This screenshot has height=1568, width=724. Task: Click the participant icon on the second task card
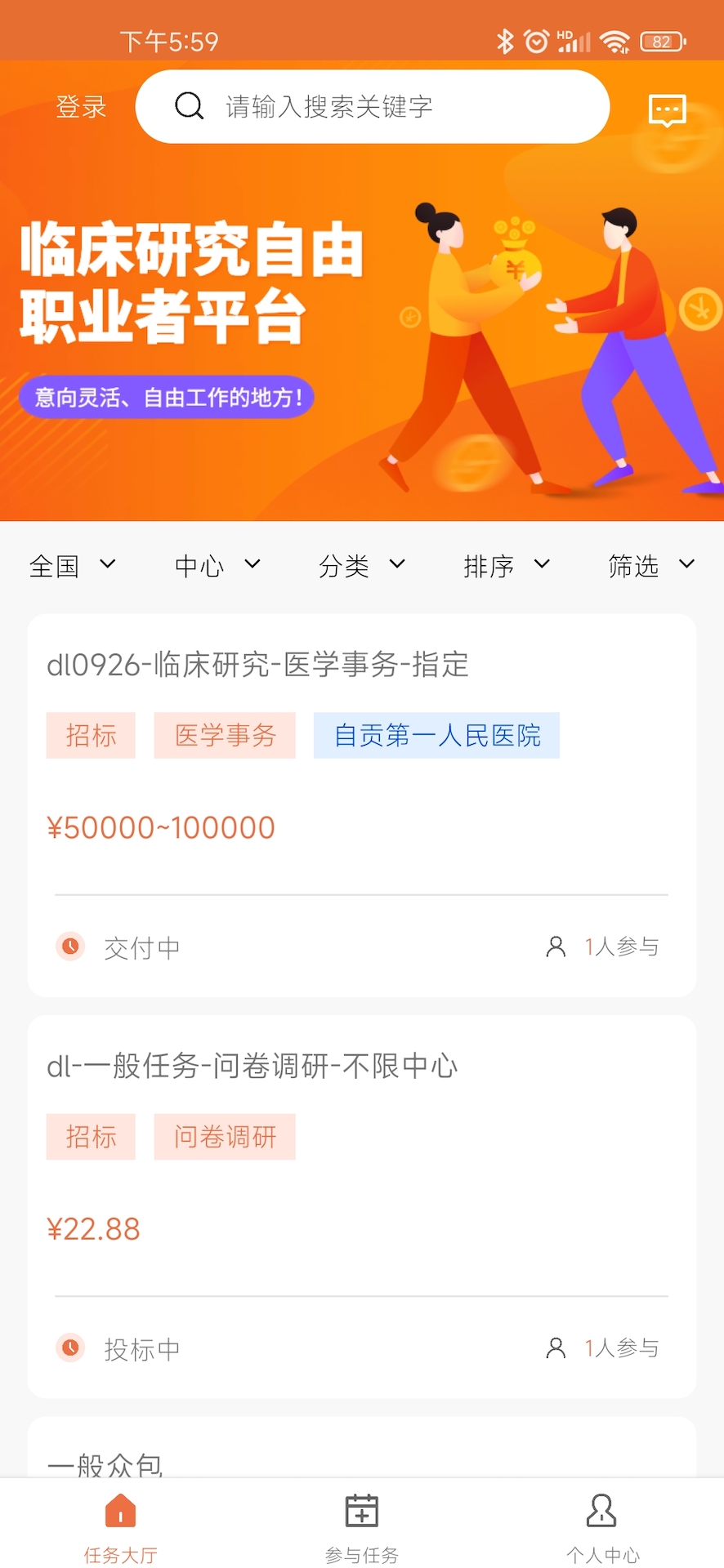tap(556, 1348)
